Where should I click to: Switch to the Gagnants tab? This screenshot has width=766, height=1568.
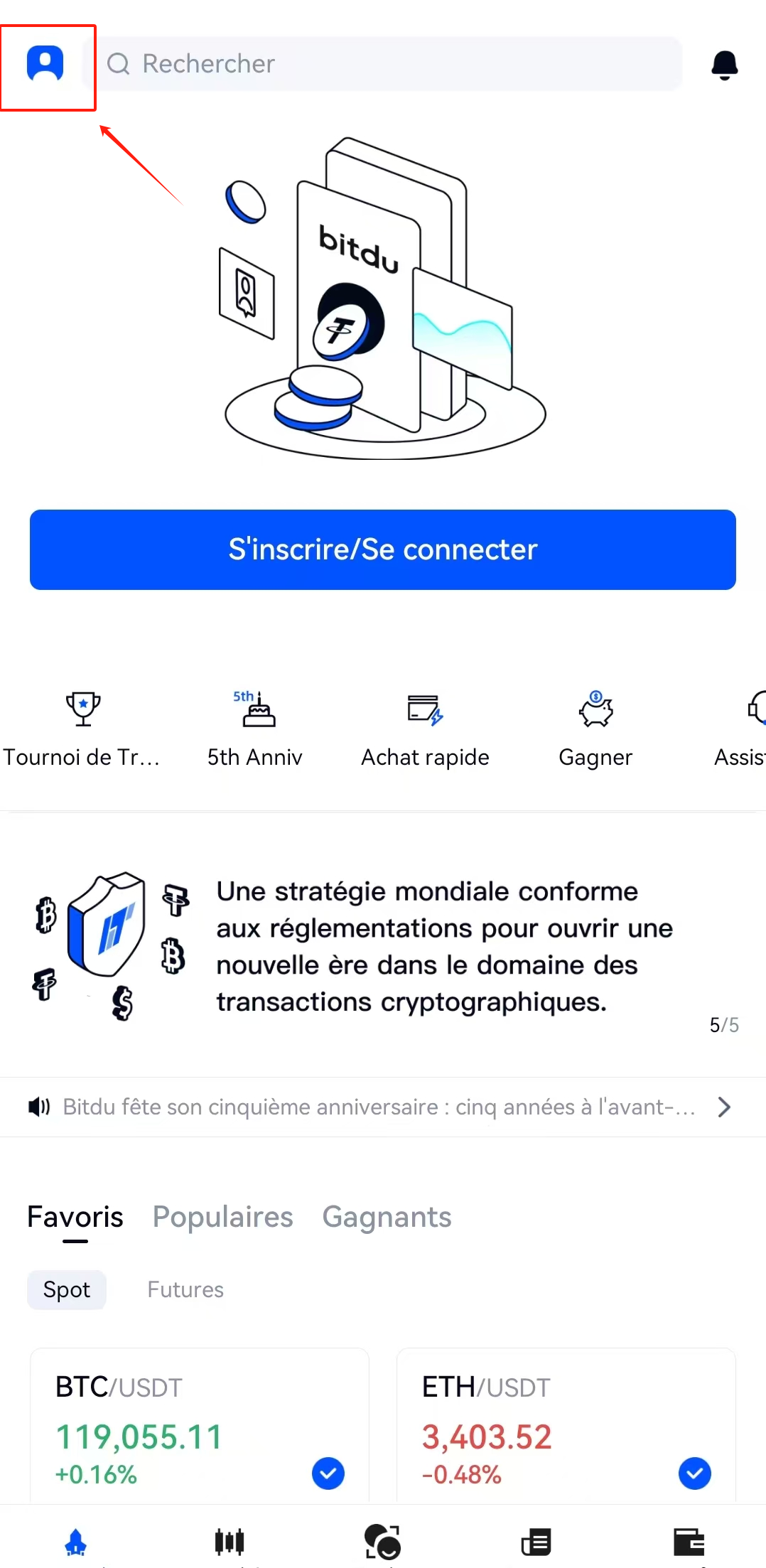click(x=387, y=1217)
